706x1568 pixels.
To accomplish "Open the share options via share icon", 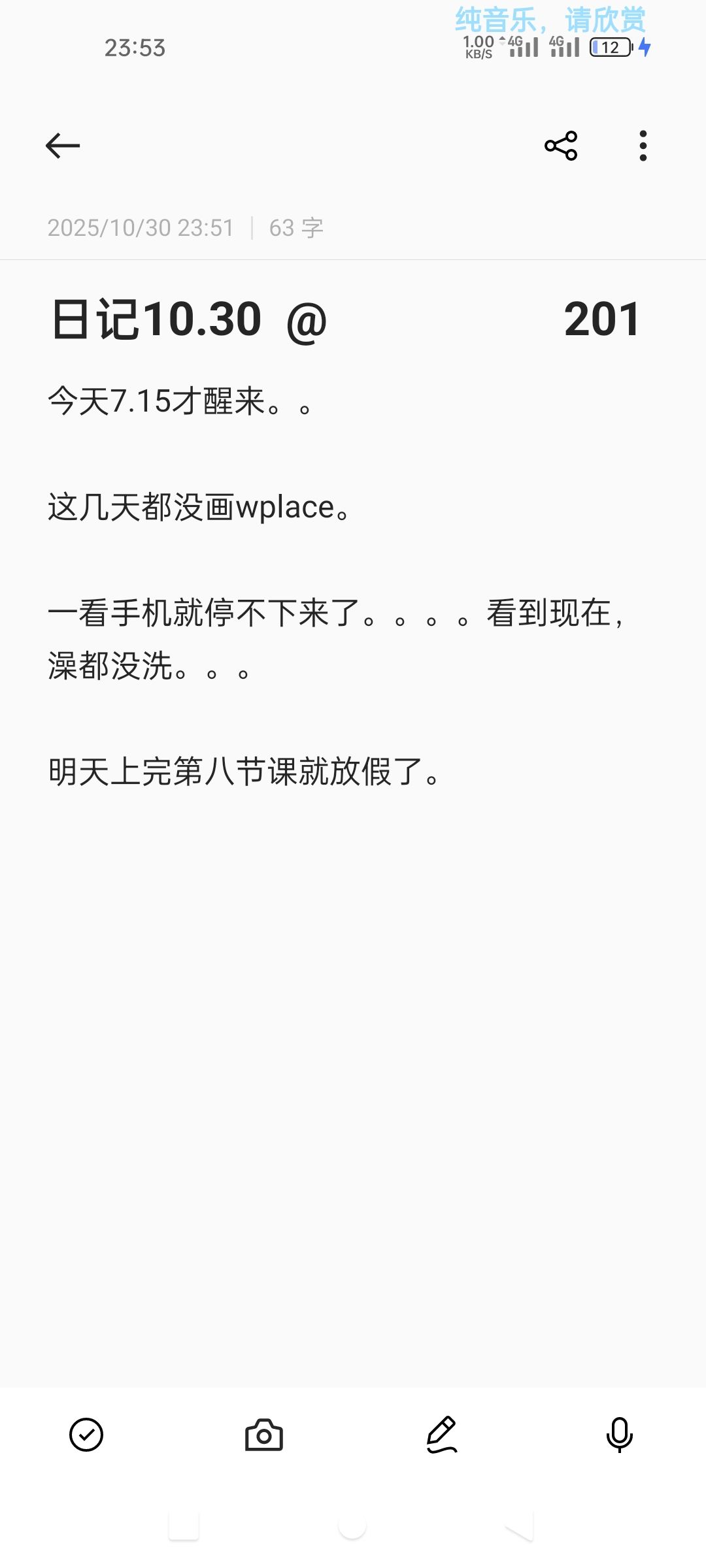I will pyautogui.click(x=561, y=145).
